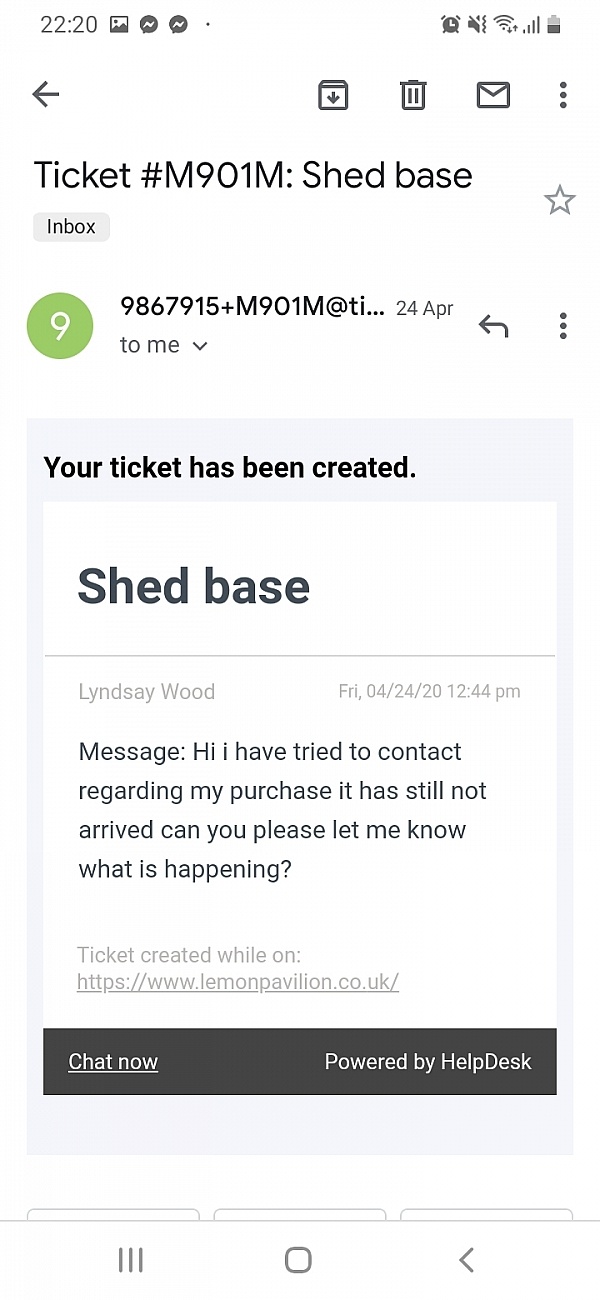The image size is (600, 1300).
Task: Delete this email with the trash icon
Action: click(413, 95)
